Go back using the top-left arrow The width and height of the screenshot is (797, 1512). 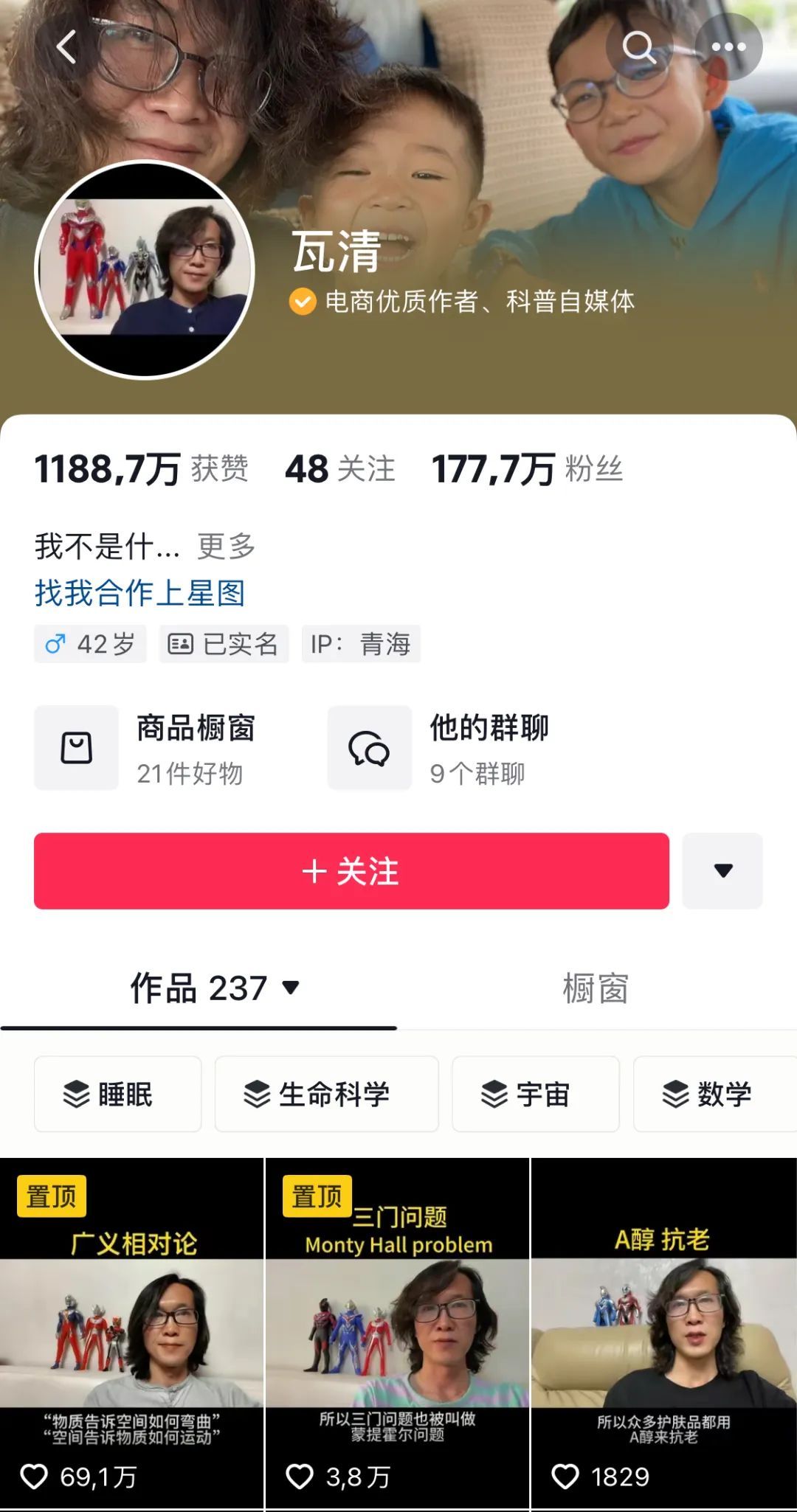(66, 47)
